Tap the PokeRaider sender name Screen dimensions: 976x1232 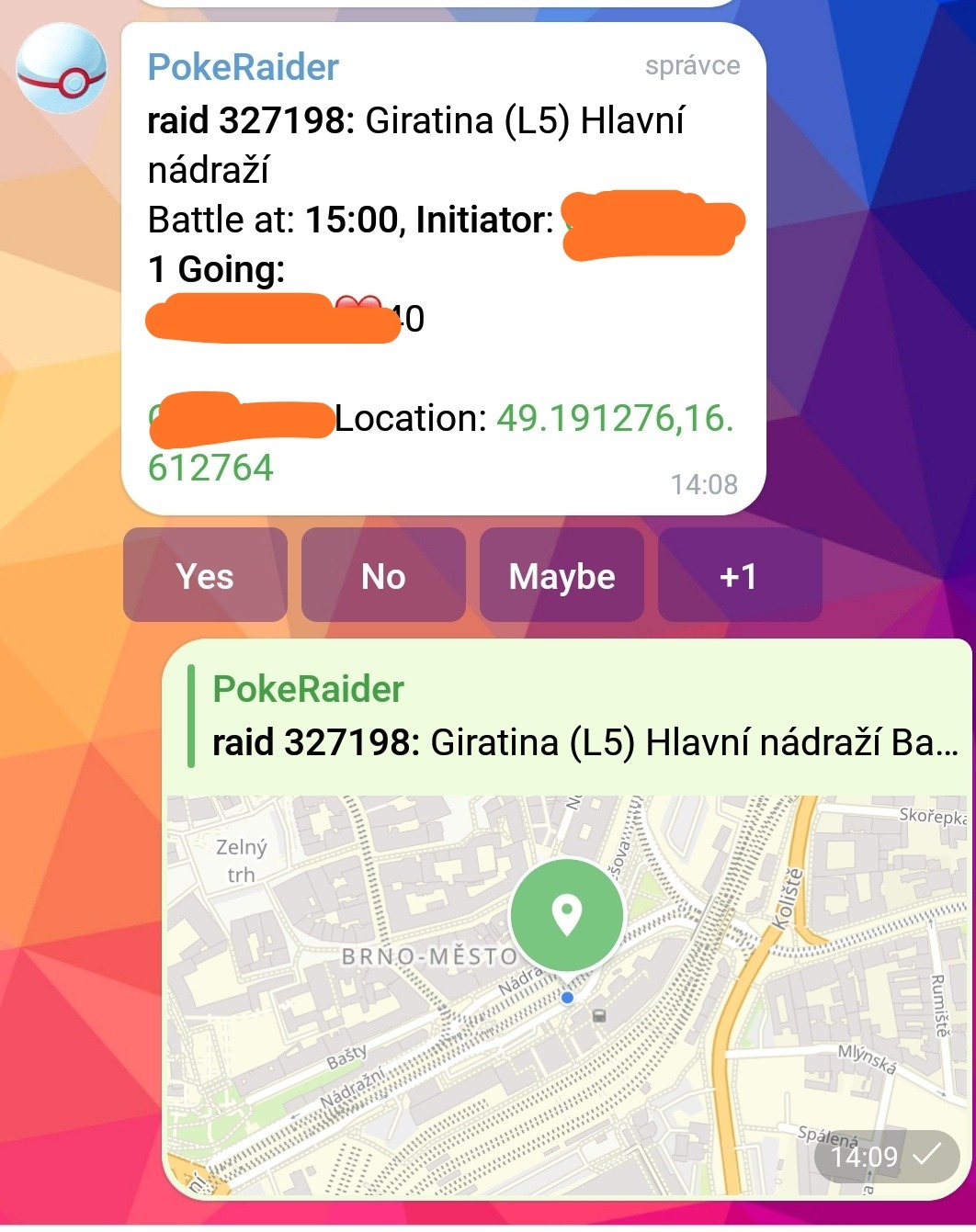[x=243, y=67]
